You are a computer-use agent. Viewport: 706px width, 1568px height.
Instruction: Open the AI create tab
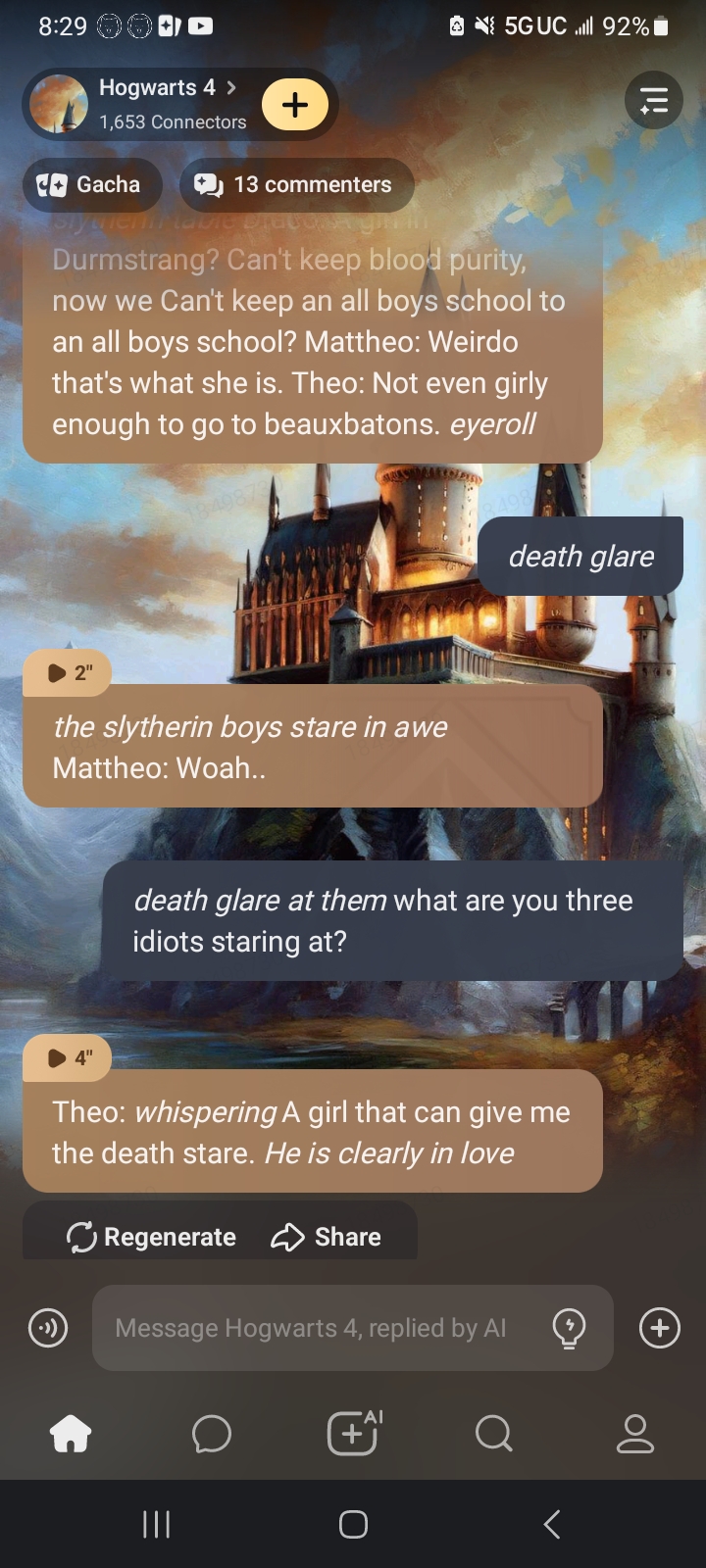pyautogui.click(x=353, y=1435)
